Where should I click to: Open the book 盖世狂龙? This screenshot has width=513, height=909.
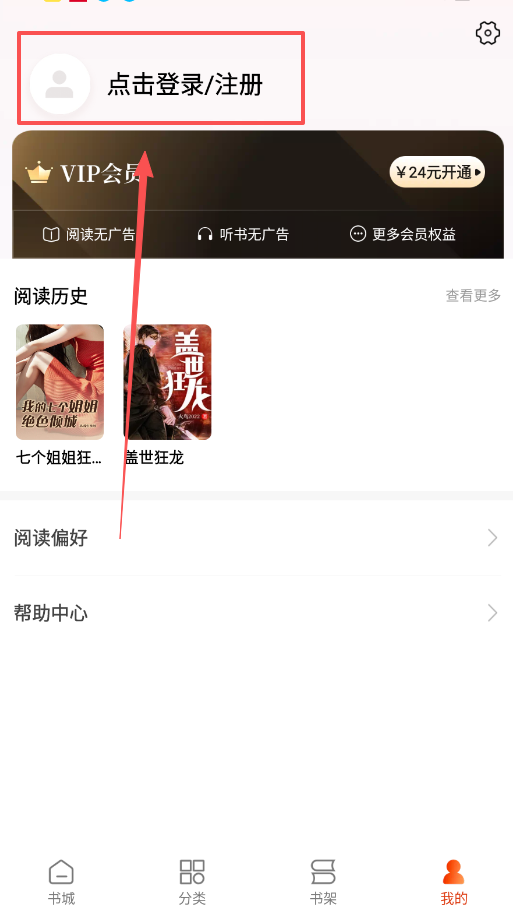pos(167,395)
